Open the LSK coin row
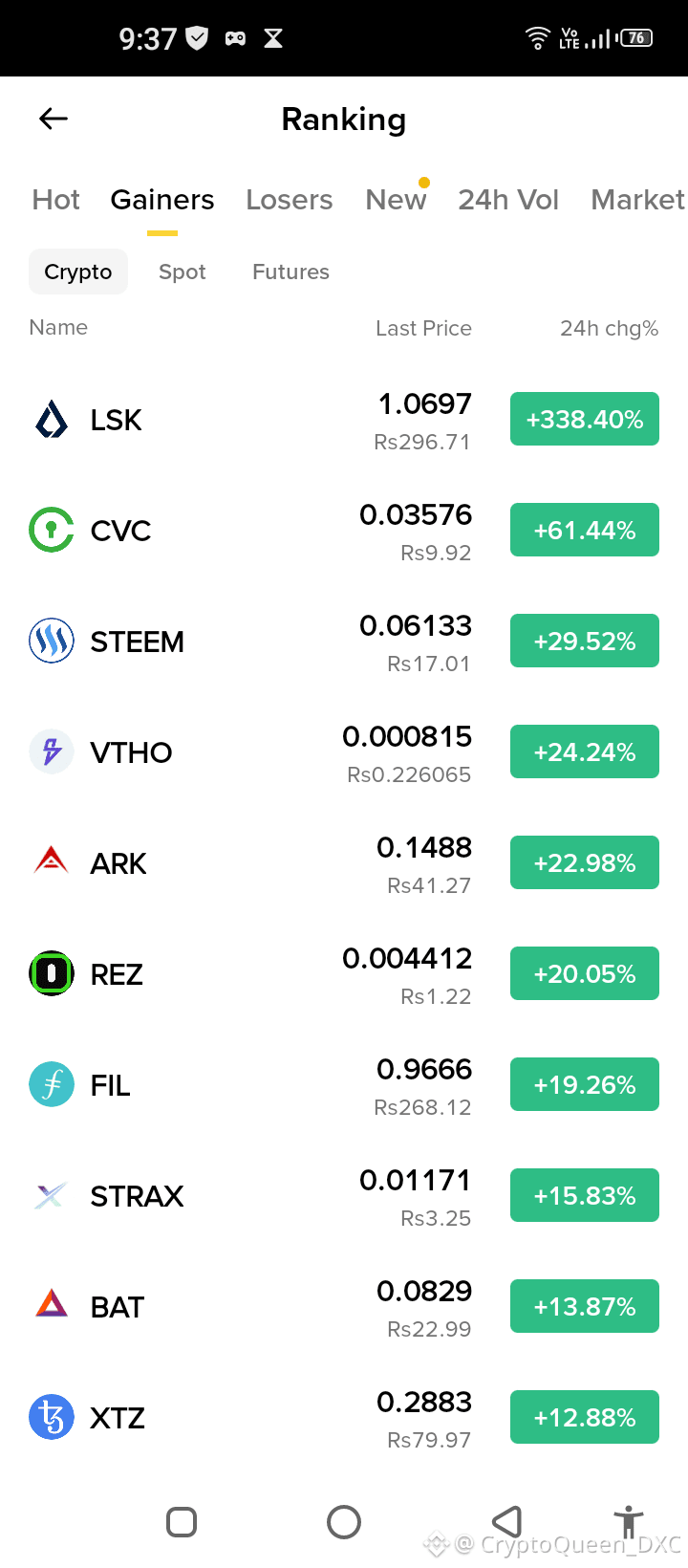Image resolution: width=688 pixels, height=1568 pixels. tap(344, 420)
